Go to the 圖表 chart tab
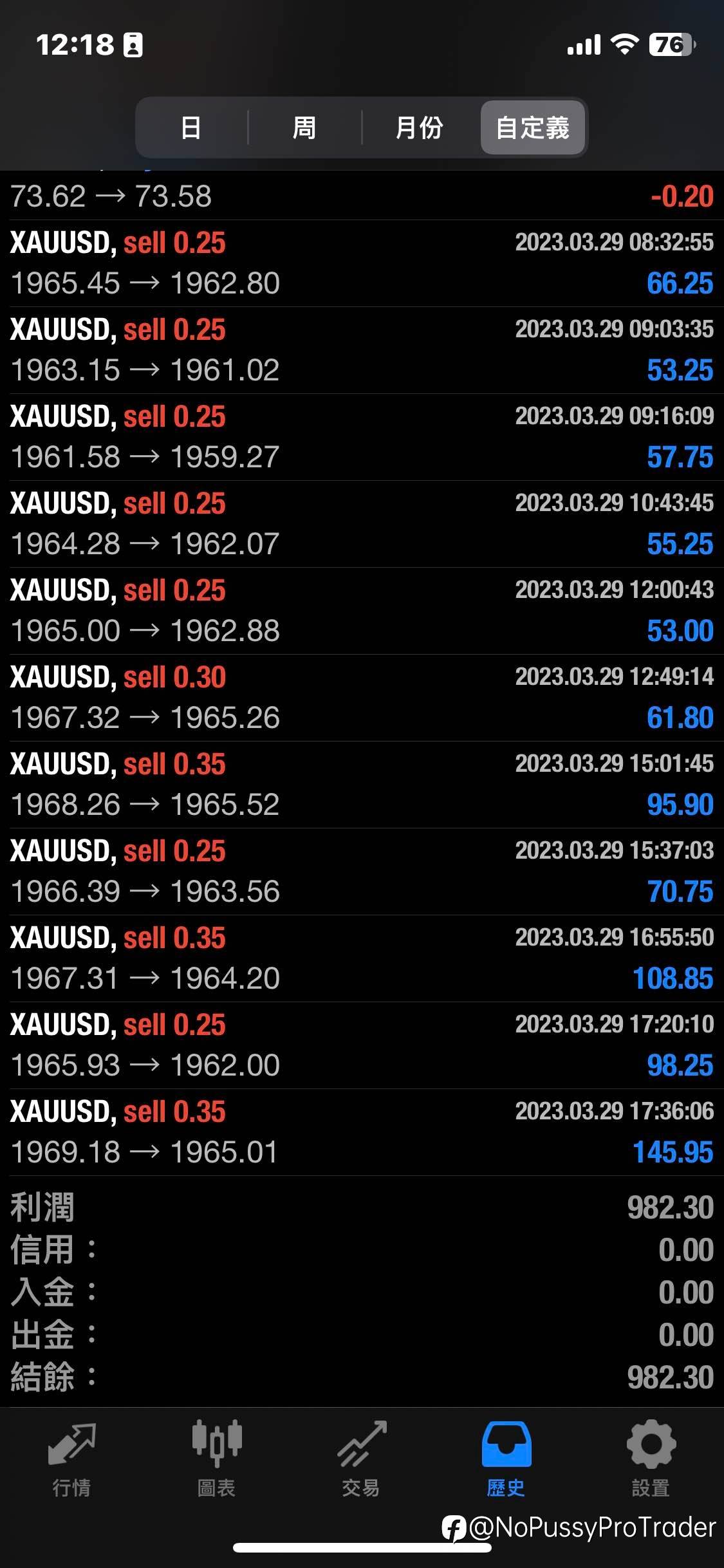724x1568 pixels. point(217,1459)
